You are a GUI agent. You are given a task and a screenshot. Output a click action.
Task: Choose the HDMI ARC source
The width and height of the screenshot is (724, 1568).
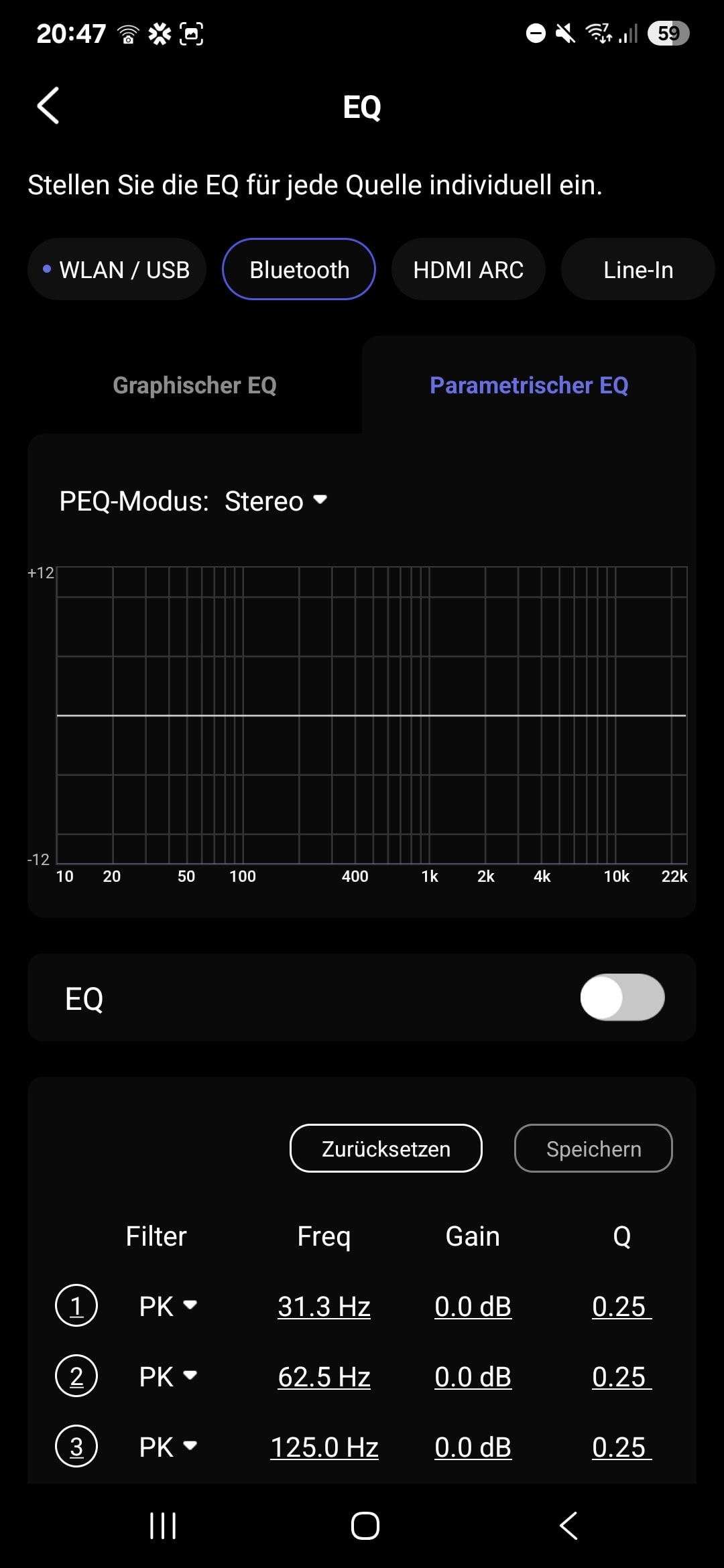pos(468,269)
